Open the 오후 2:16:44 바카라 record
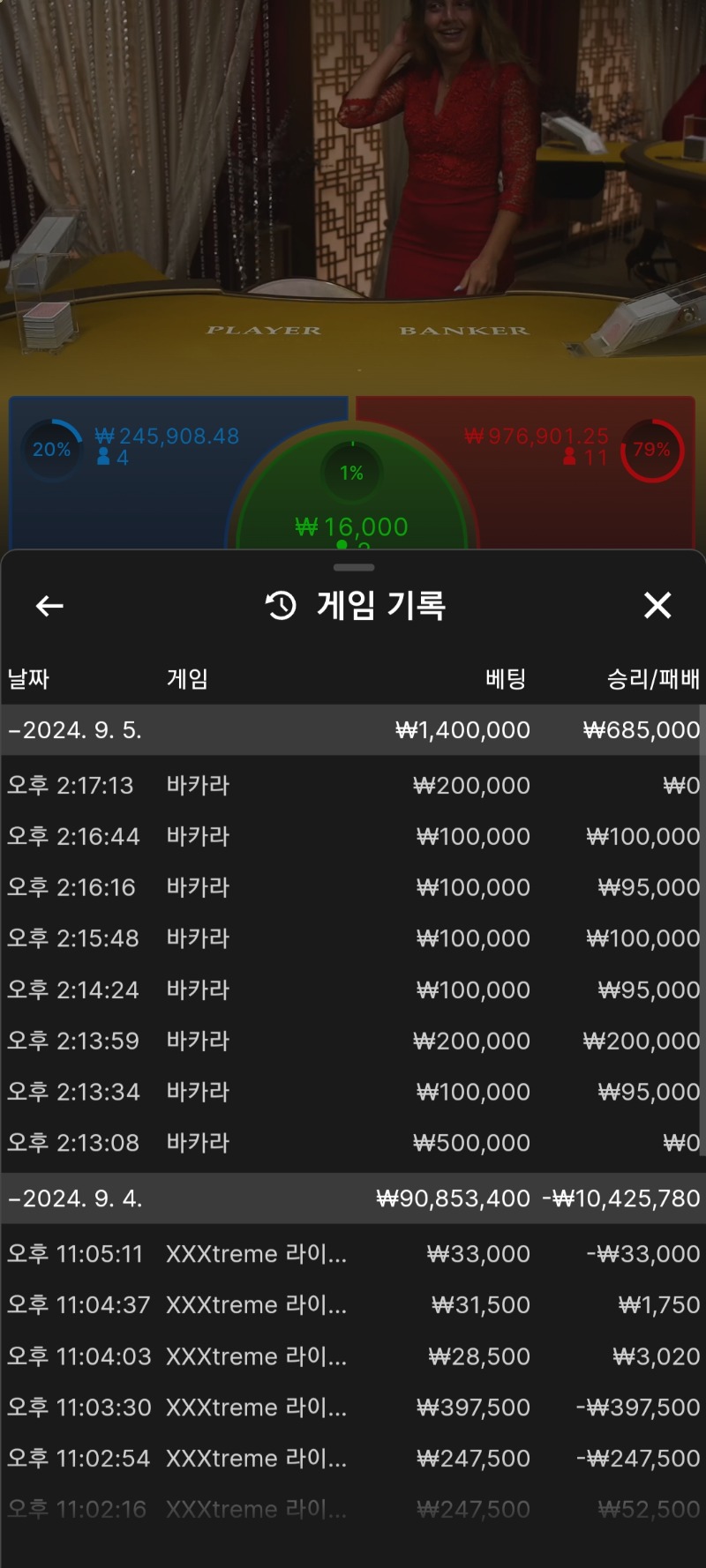This screenshot has width=706, height=1568. pos(353,836)
